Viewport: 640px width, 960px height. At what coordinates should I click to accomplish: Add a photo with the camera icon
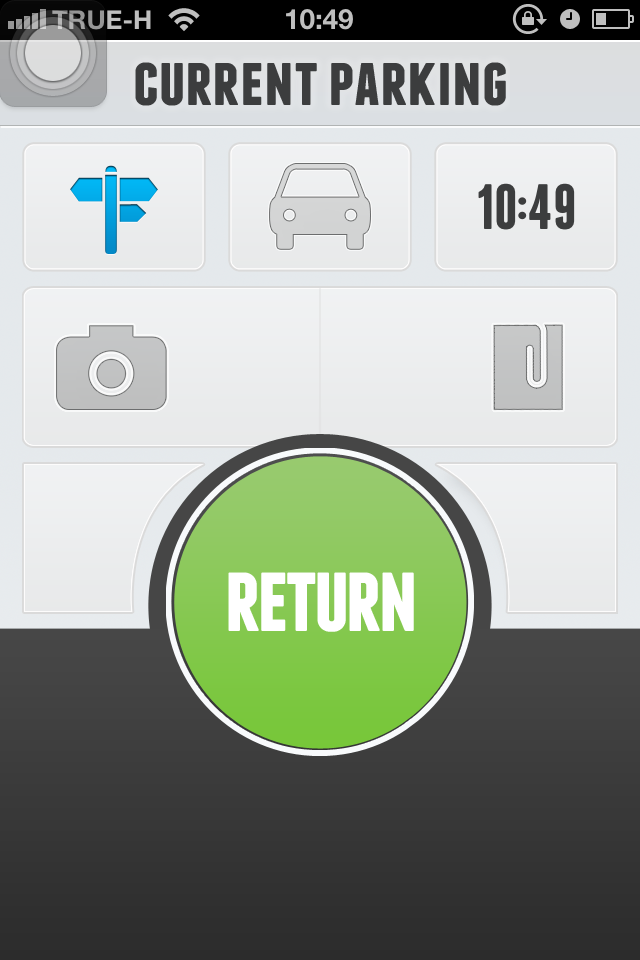click(x=112, y=367)
